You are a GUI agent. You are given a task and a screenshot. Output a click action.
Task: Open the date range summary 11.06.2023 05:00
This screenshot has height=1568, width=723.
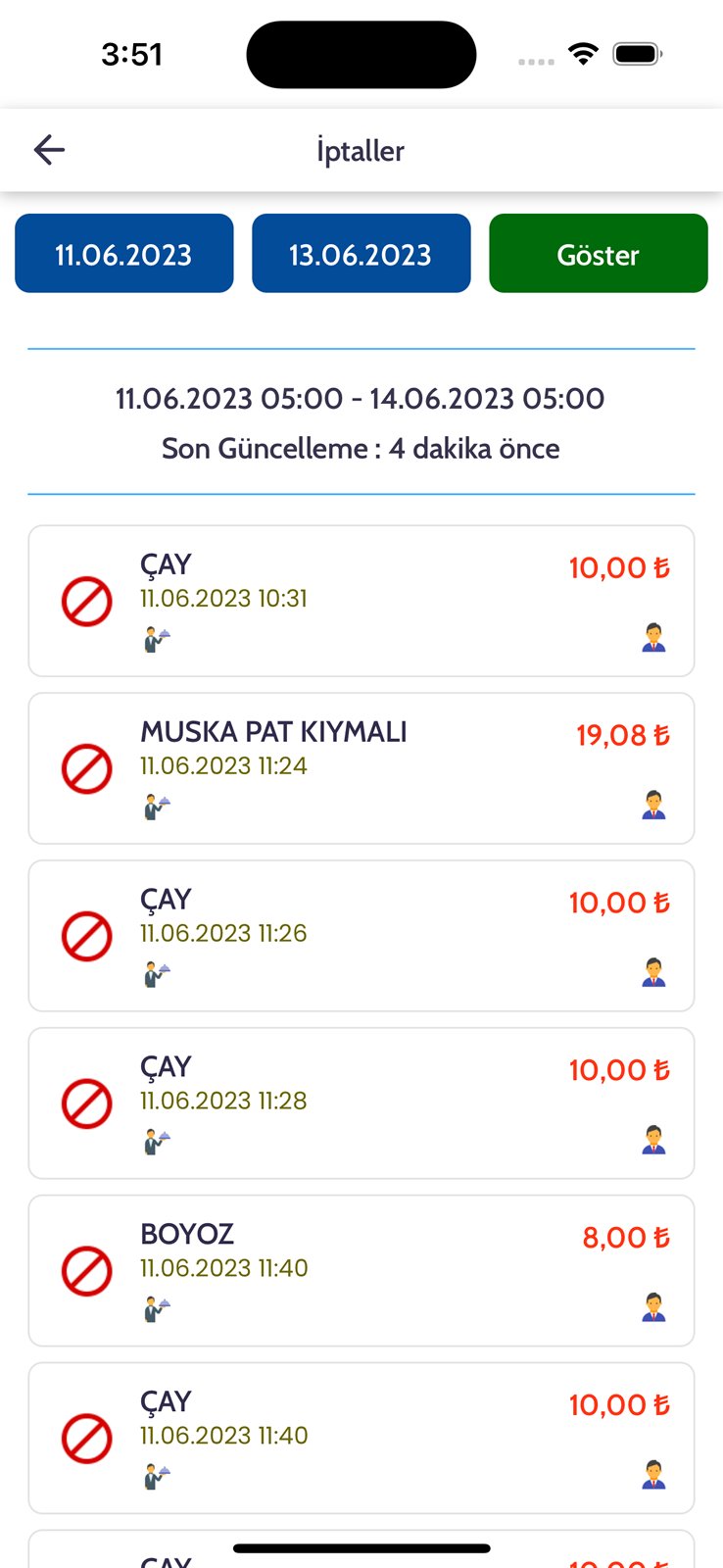361,398
